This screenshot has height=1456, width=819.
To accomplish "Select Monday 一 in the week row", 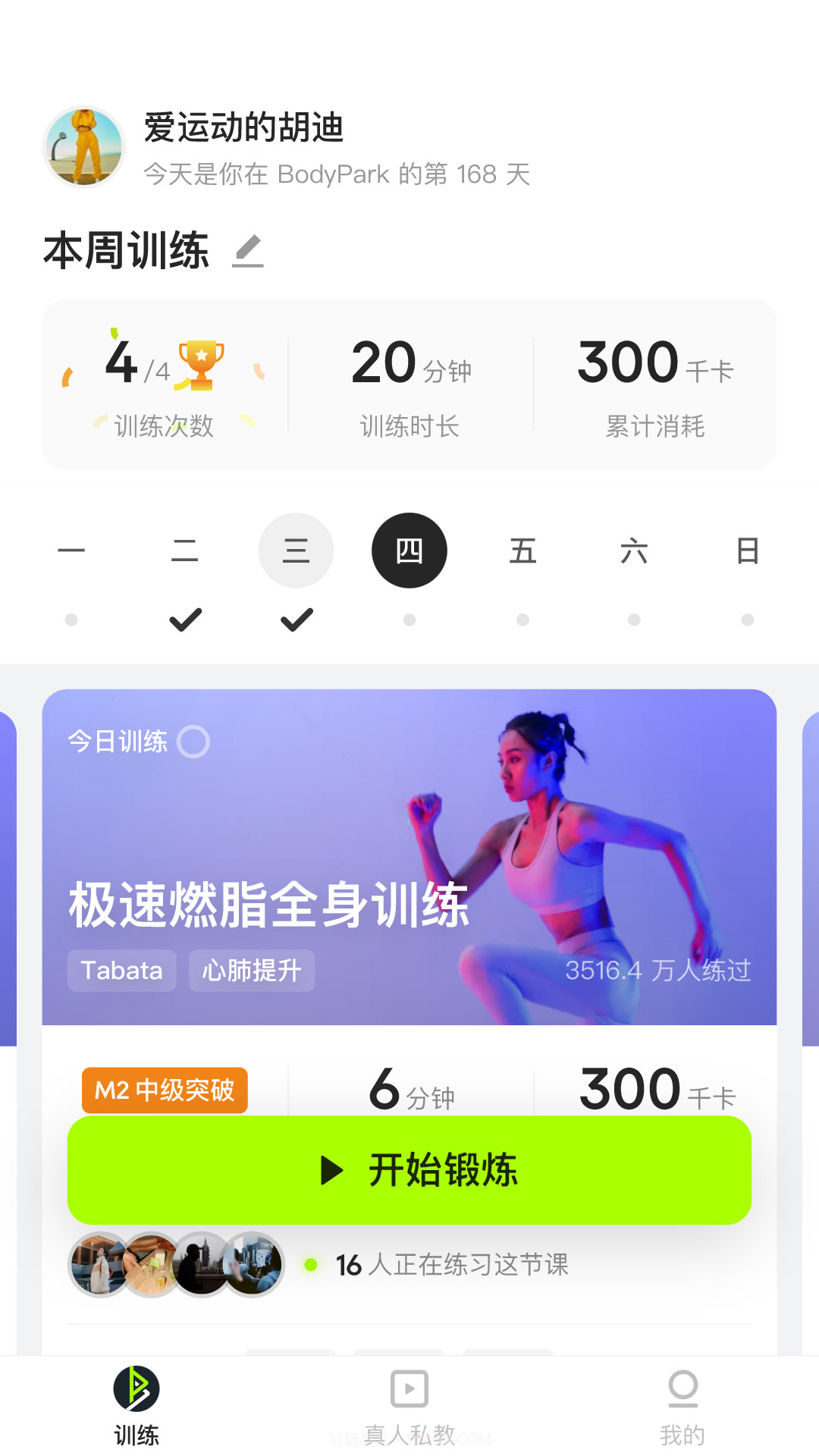I will click(71, 551).
